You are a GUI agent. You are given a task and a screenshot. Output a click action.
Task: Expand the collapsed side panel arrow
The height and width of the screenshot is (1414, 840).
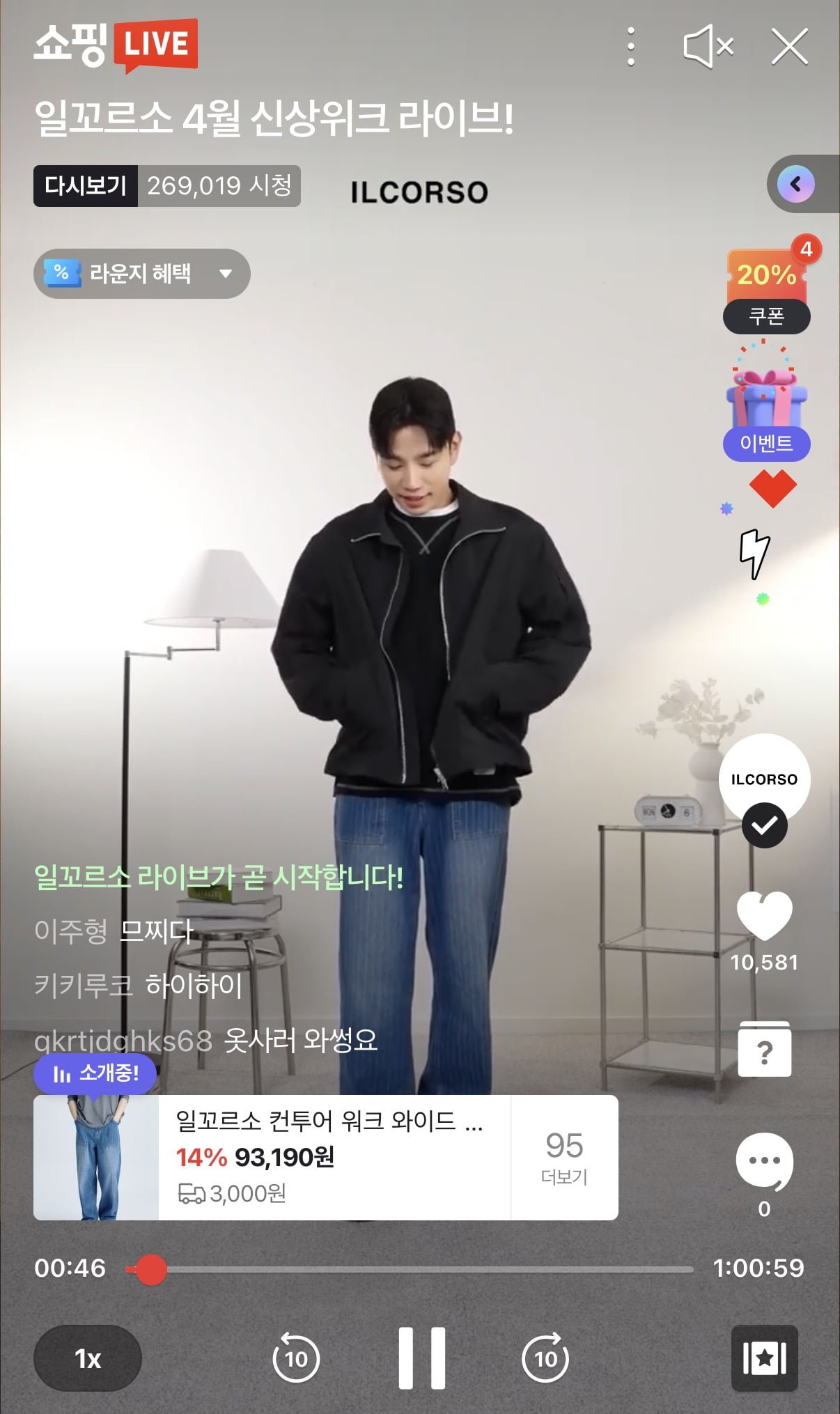click(x=796, y=184)
